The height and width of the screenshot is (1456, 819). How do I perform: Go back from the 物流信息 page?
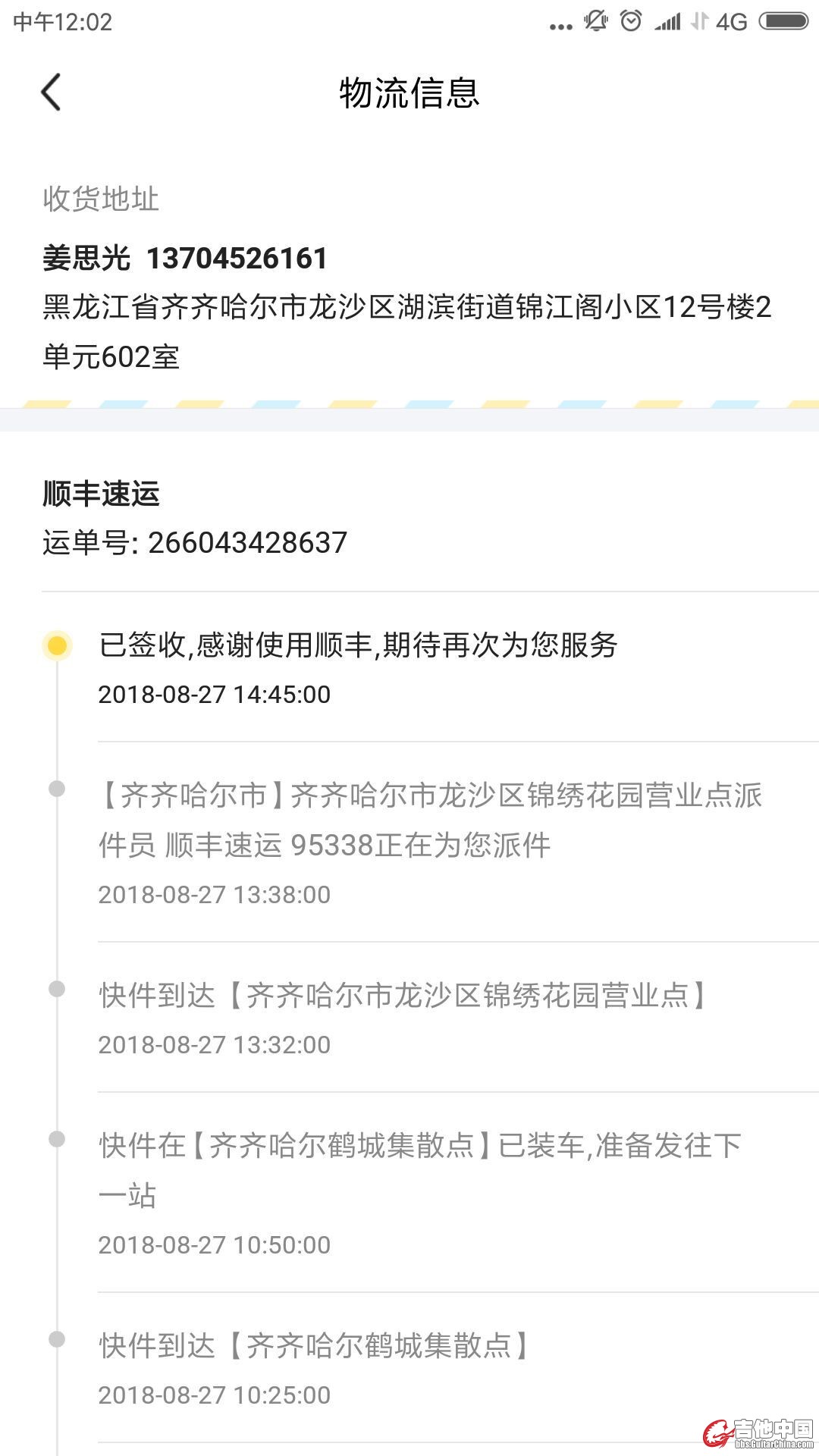[51, 93]
